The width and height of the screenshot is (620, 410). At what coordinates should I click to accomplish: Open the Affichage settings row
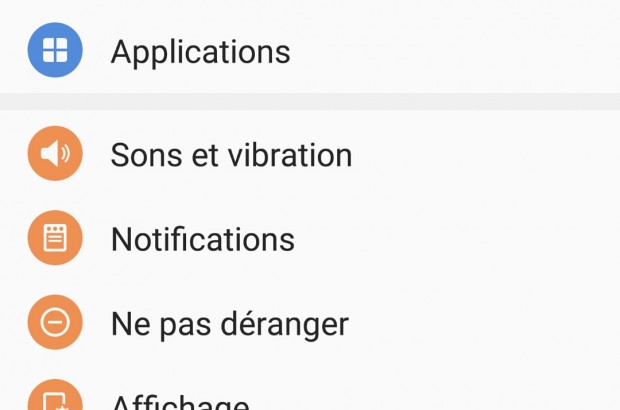180,400
